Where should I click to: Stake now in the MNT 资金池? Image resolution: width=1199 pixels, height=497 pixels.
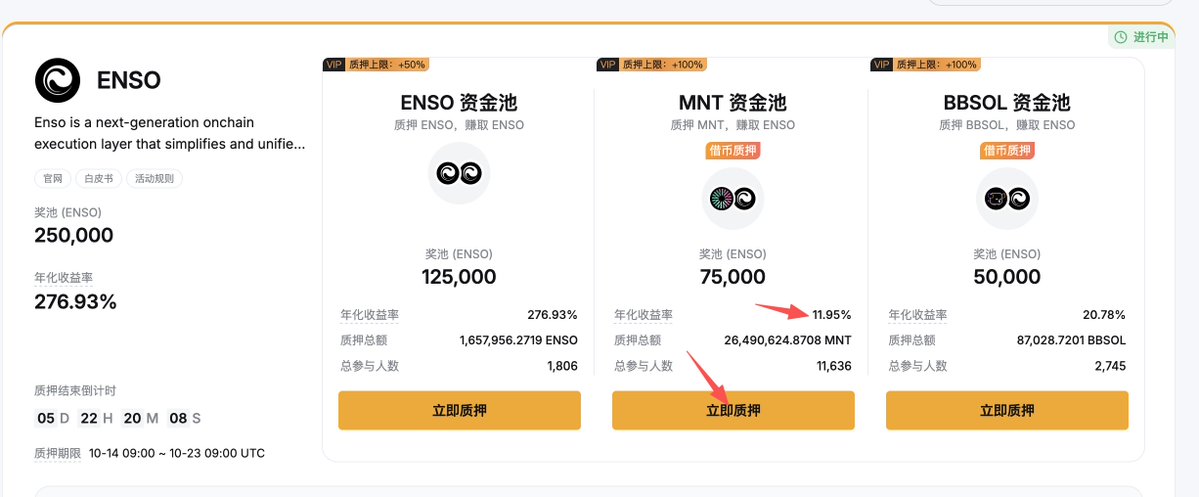tap(733, 410)
